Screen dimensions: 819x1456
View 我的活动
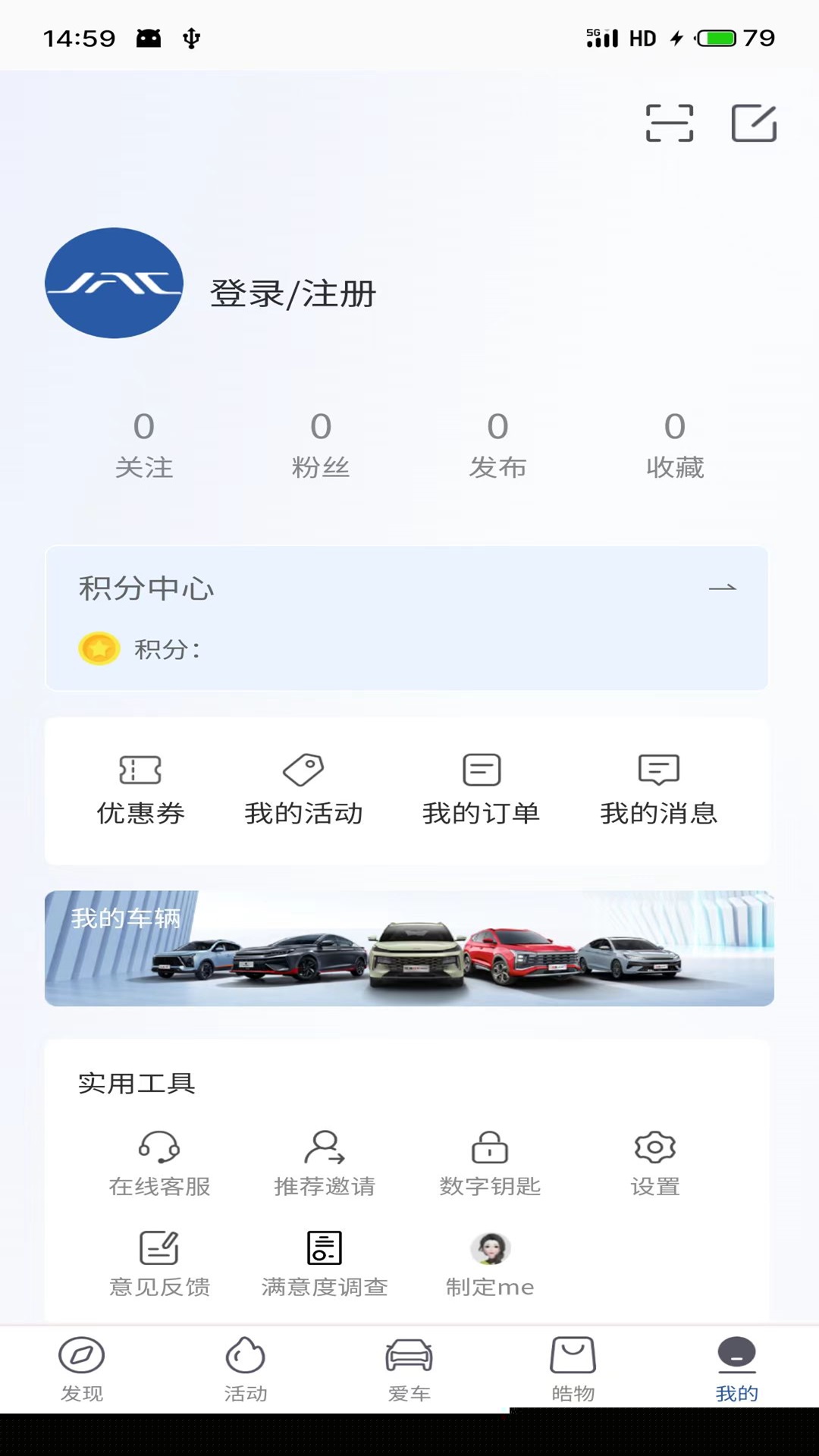click(x=303, y=790)
